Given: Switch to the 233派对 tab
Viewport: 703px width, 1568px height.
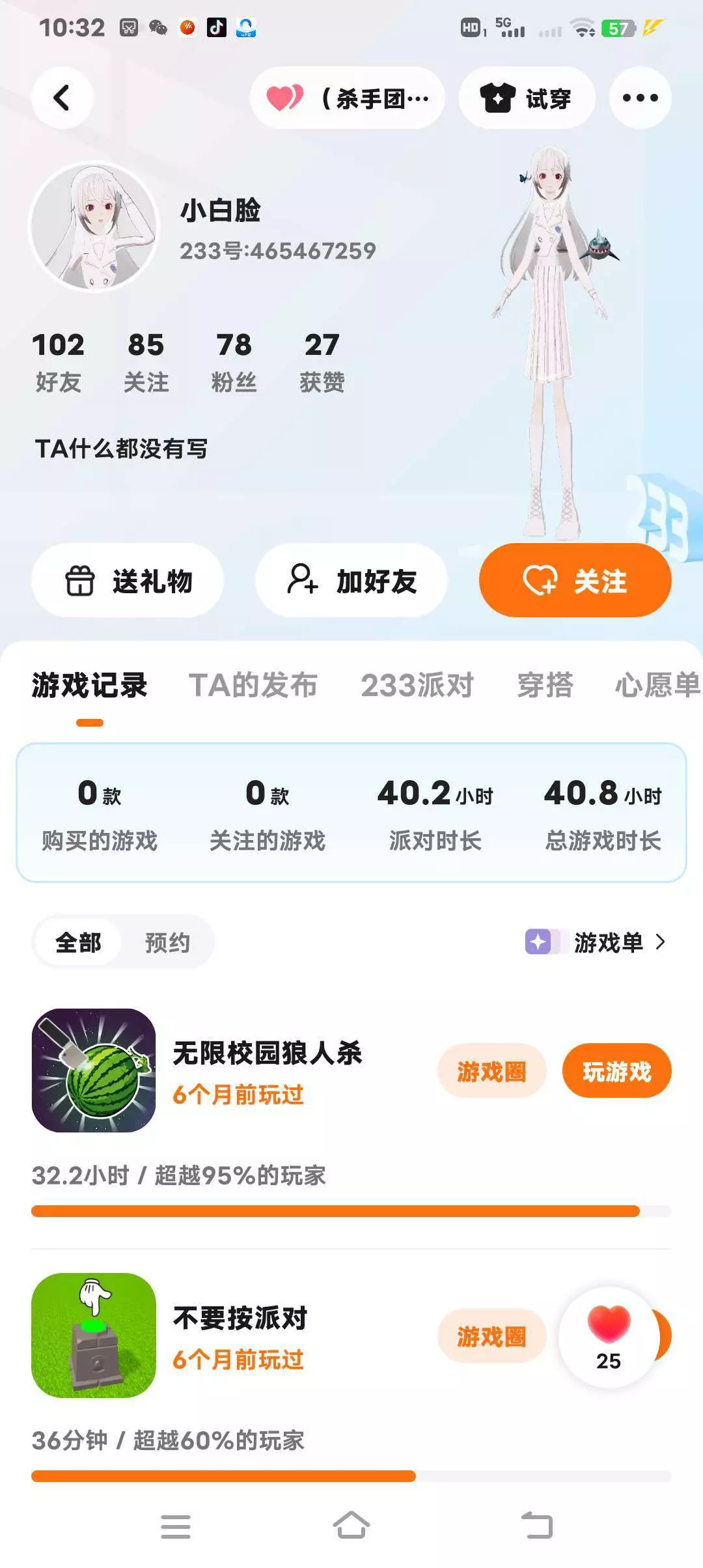Looking at the screenshot, I should pos(417,685).
